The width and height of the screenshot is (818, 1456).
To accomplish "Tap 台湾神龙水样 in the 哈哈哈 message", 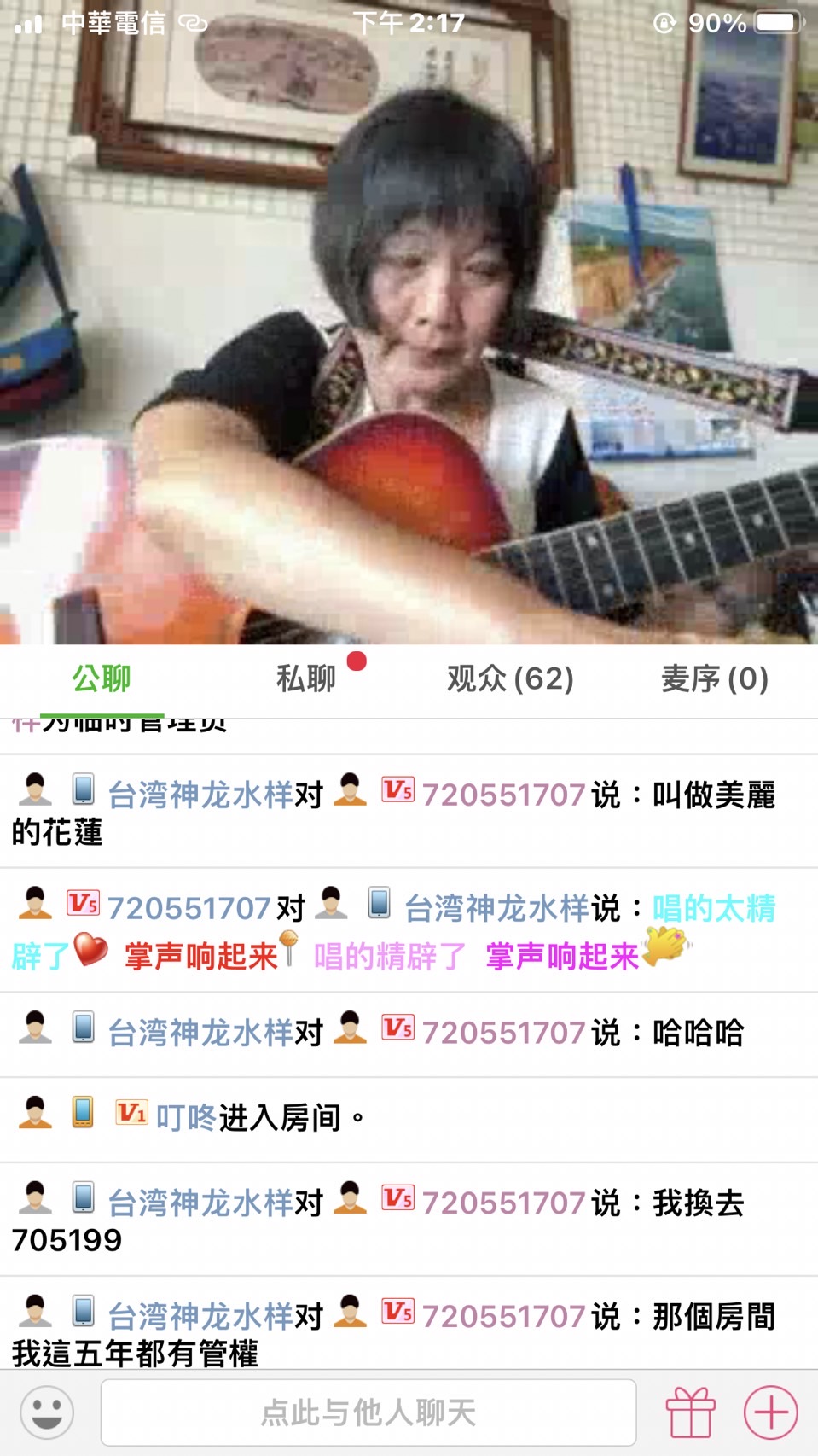I will (x=200, y=1033).
